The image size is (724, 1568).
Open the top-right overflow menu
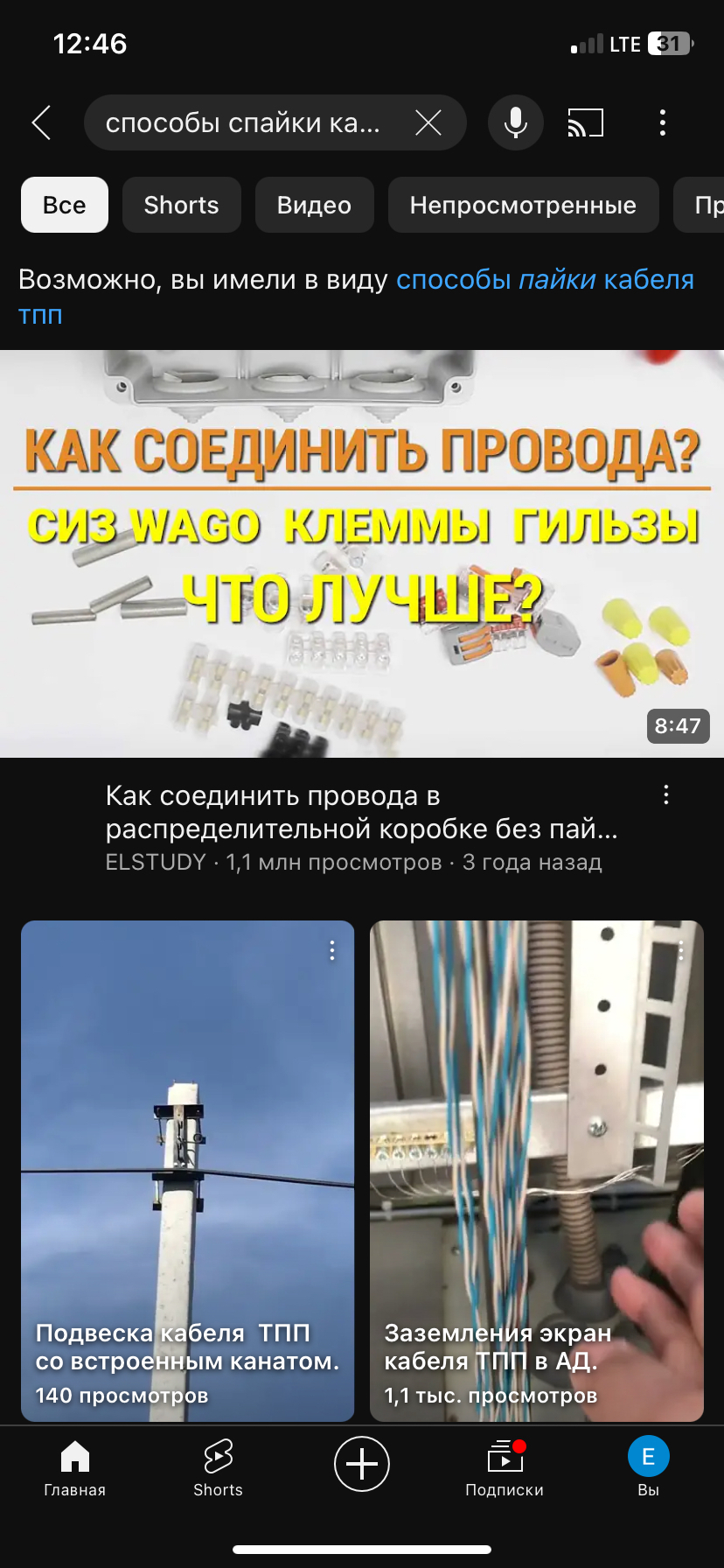pyautogui.click(x=663, y=122)
